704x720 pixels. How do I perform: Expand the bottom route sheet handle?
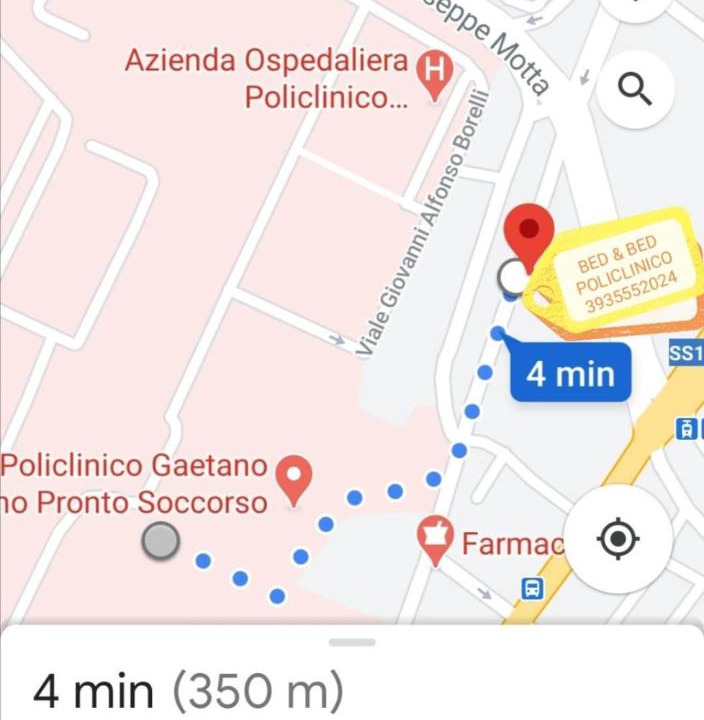pos(352,642)
